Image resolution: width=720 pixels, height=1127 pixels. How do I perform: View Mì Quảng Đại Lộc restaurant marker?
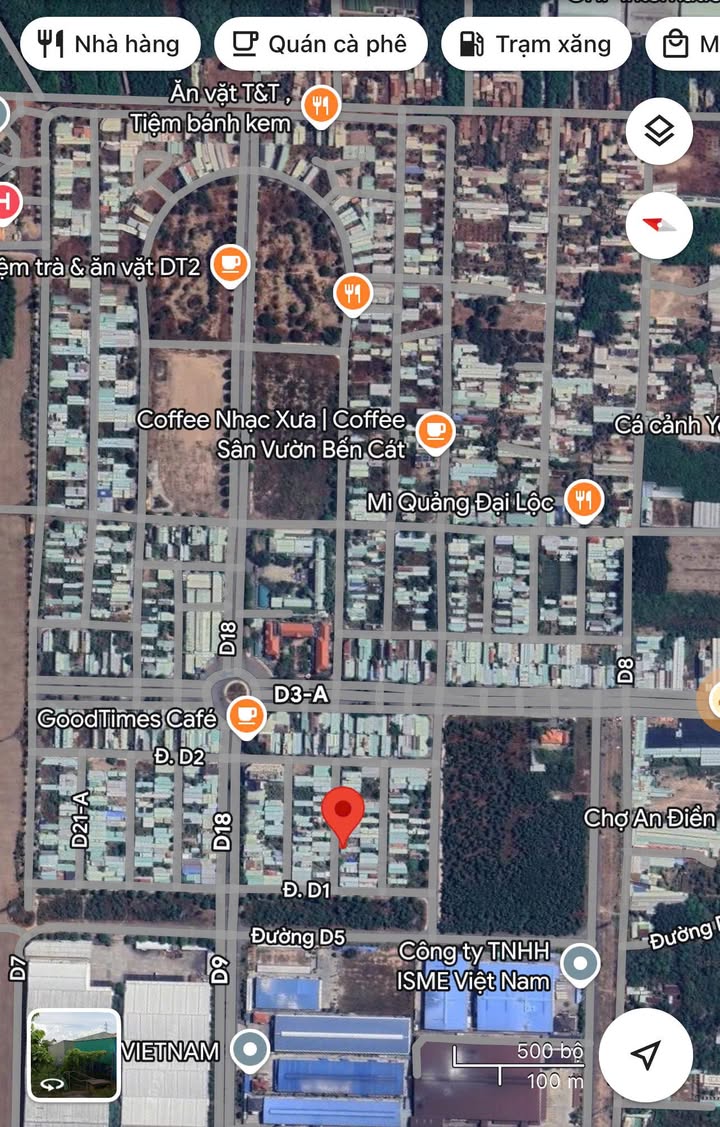click(x=584, y=499)
